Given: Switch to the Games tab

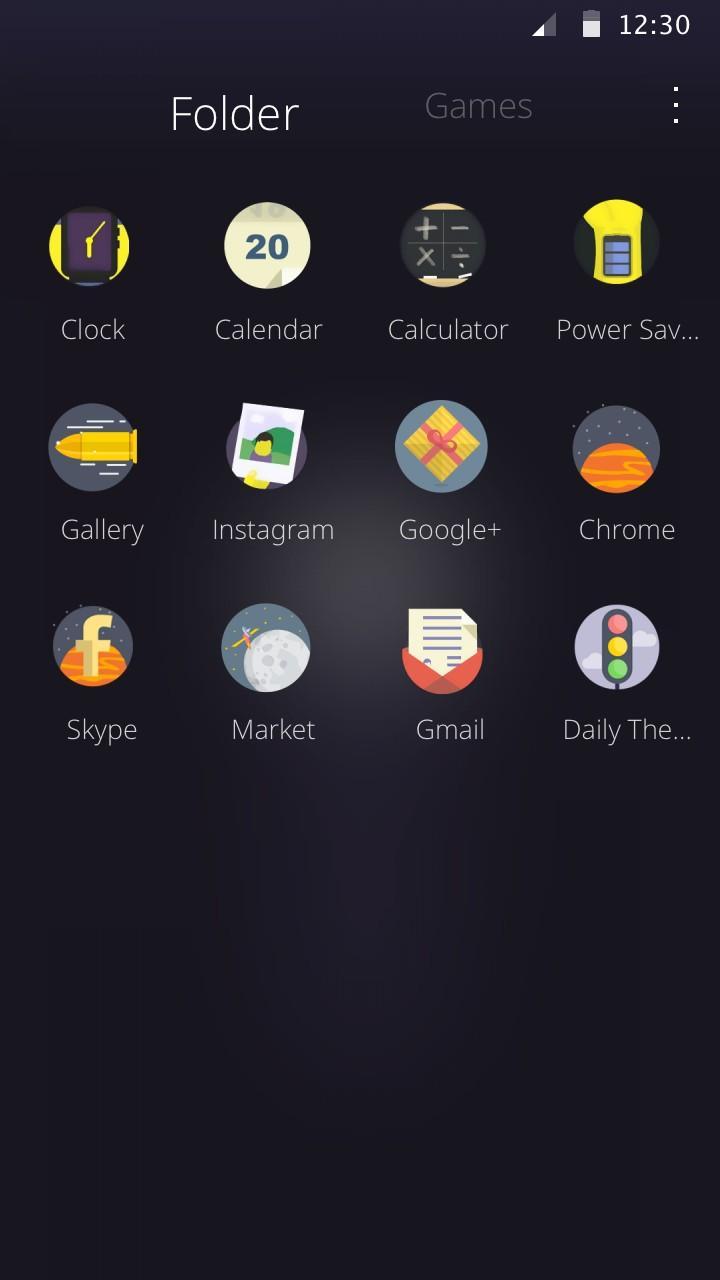Looking at the screenshot, I should click(478, 106).
